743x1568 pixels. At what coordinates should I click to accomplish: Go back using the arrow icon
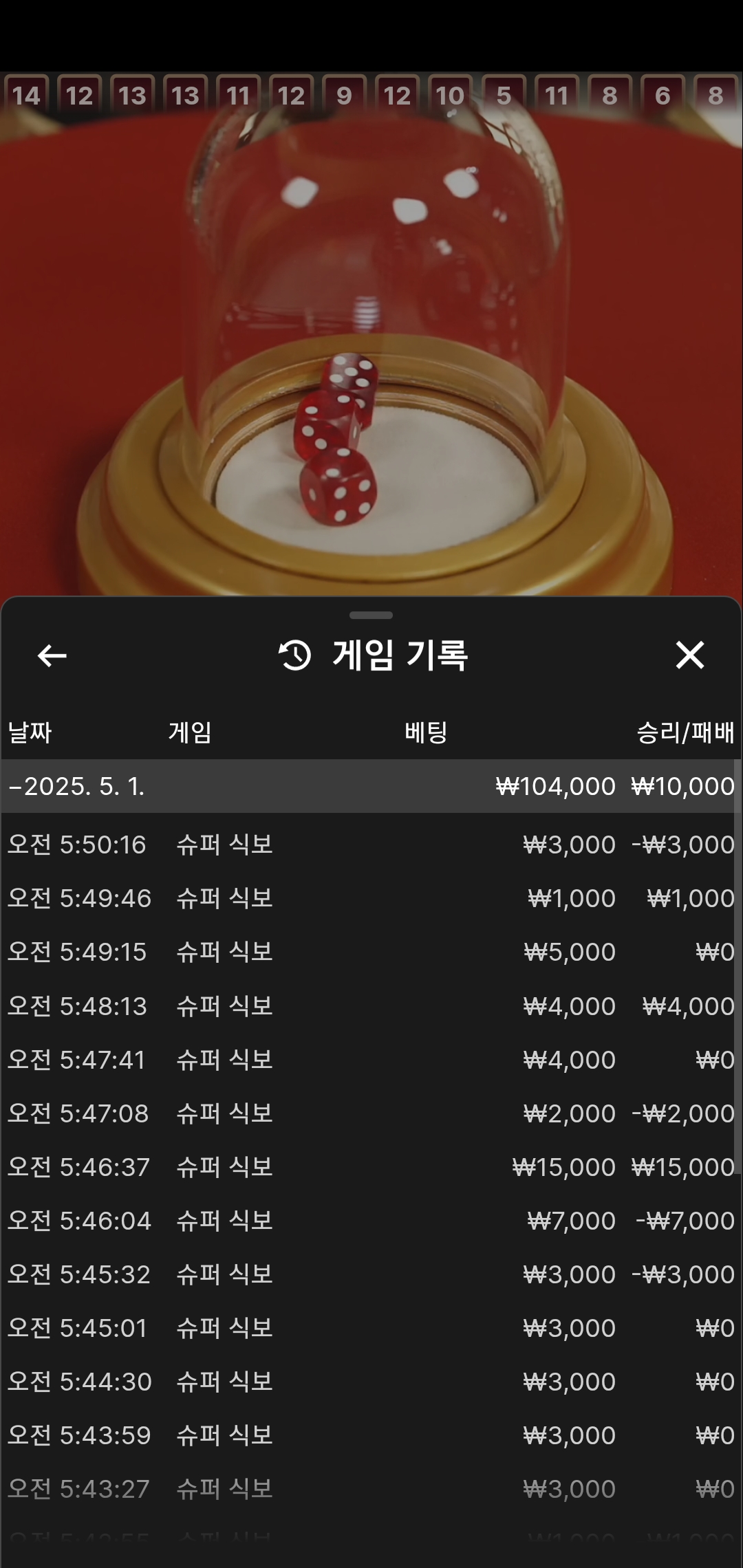pyautogui.click(x=52, y=655)
